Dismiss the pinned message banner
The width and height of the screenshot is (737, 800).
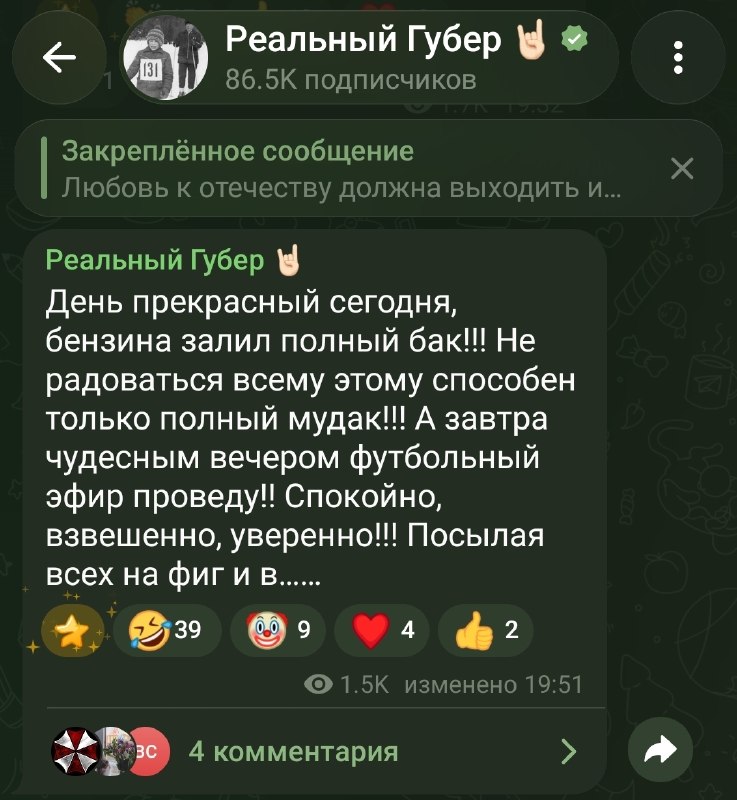point(682,169)
